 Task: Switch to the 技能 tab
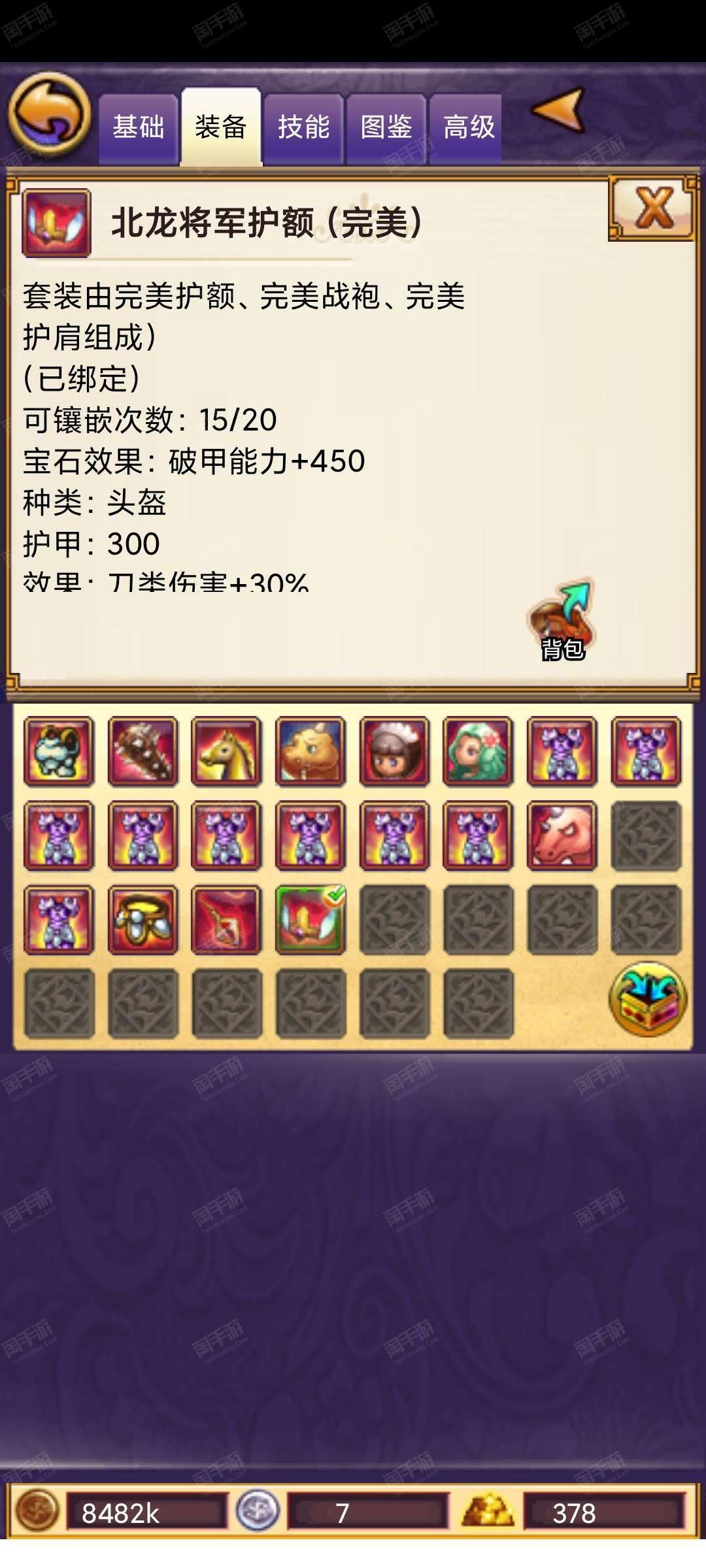point(303,128)
